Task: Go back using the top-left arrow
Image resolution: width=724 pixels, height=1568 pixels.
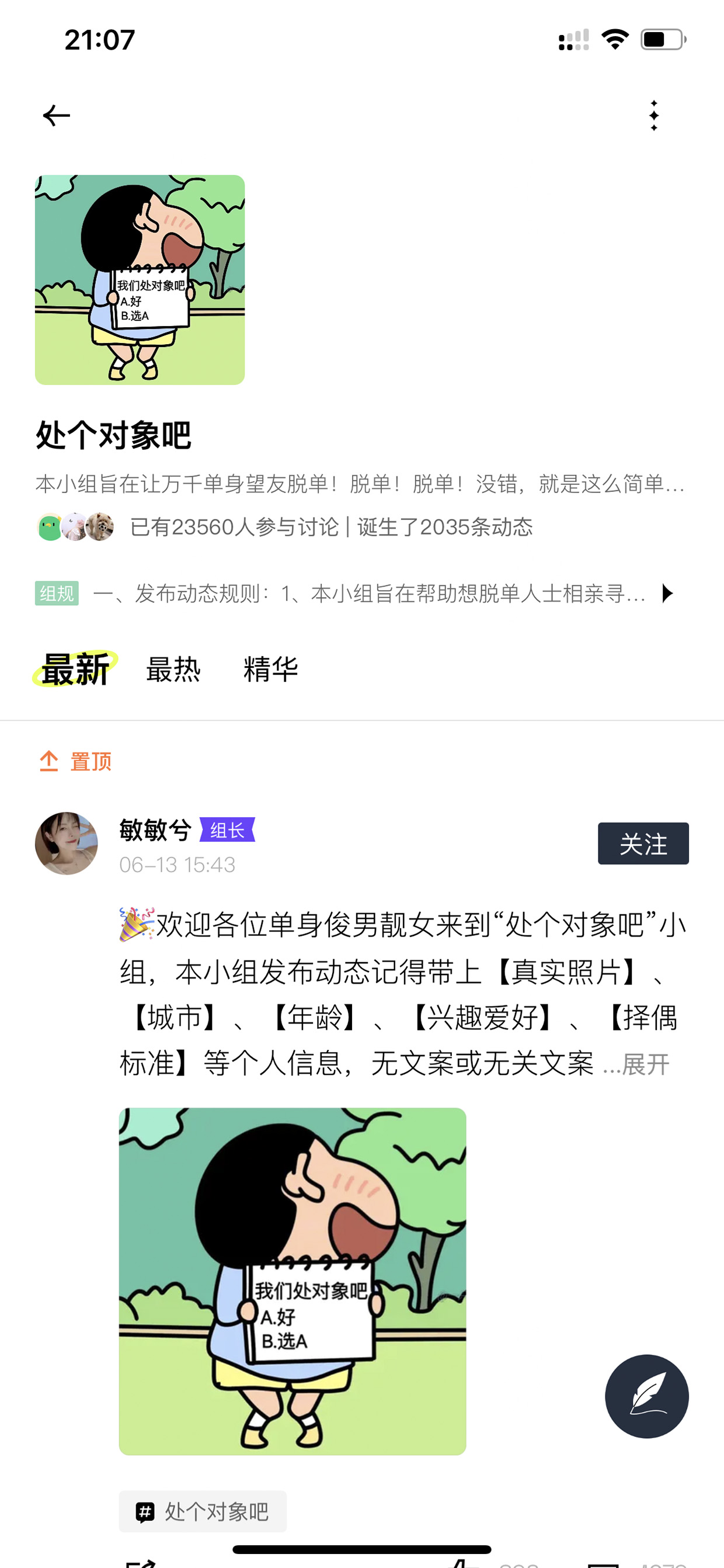Action: 57,116
